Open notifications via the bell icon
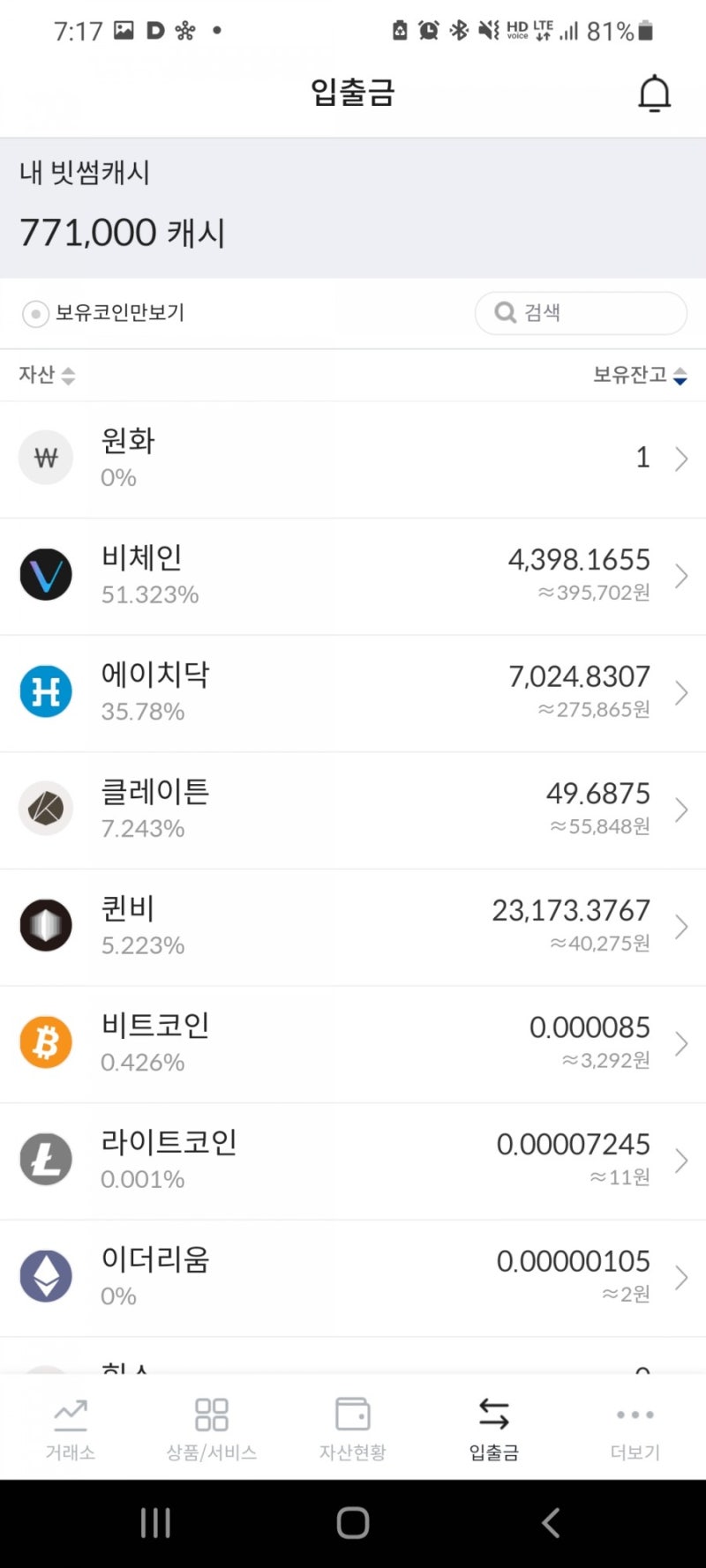Screen dimensions: 706x1568 point(654,93)
